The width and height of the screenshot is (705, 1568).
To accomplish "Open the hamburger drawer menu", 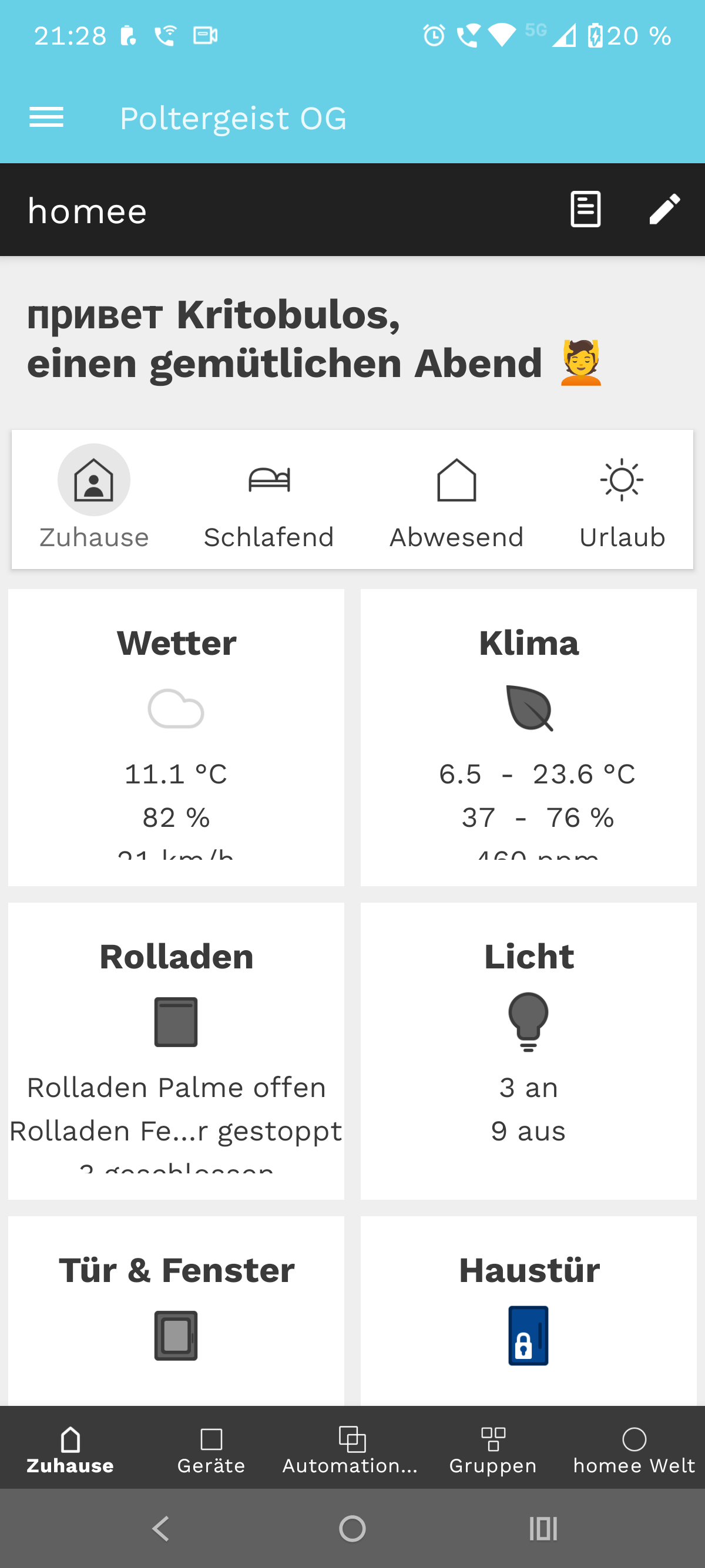I will [46, 117].
